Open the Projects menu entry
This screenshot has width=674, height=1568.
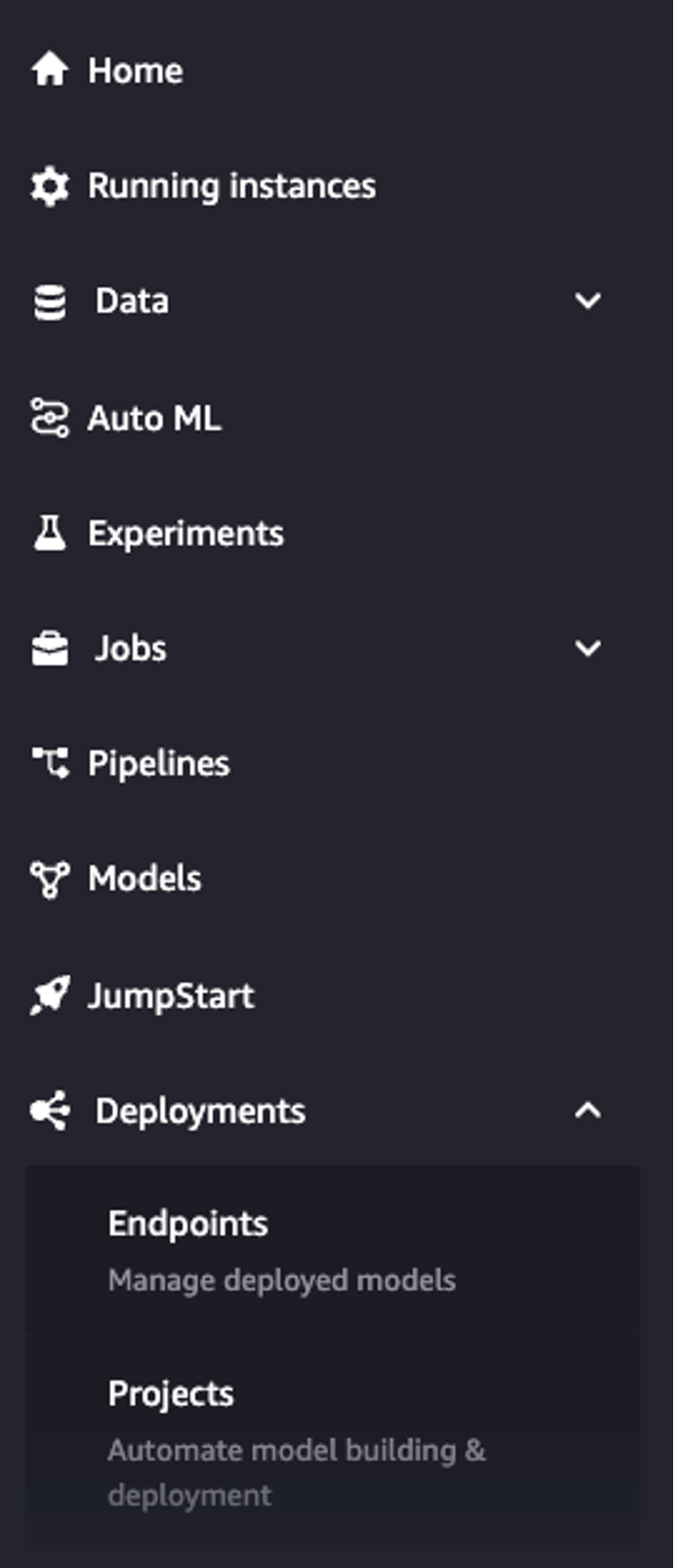click(172, 1392)
